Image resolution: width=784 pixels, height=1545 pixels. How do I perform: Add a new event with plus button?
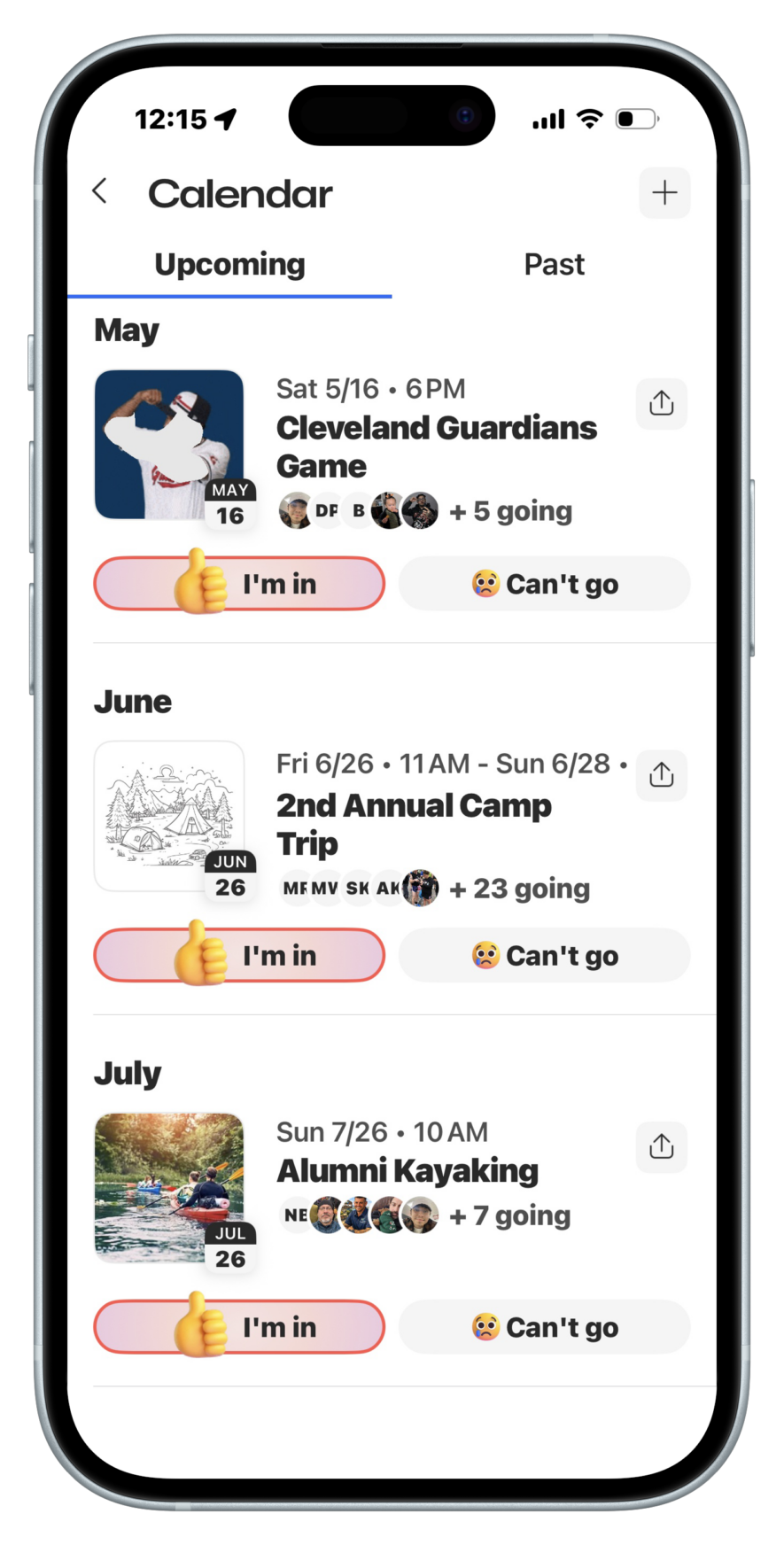coord(664,192)
